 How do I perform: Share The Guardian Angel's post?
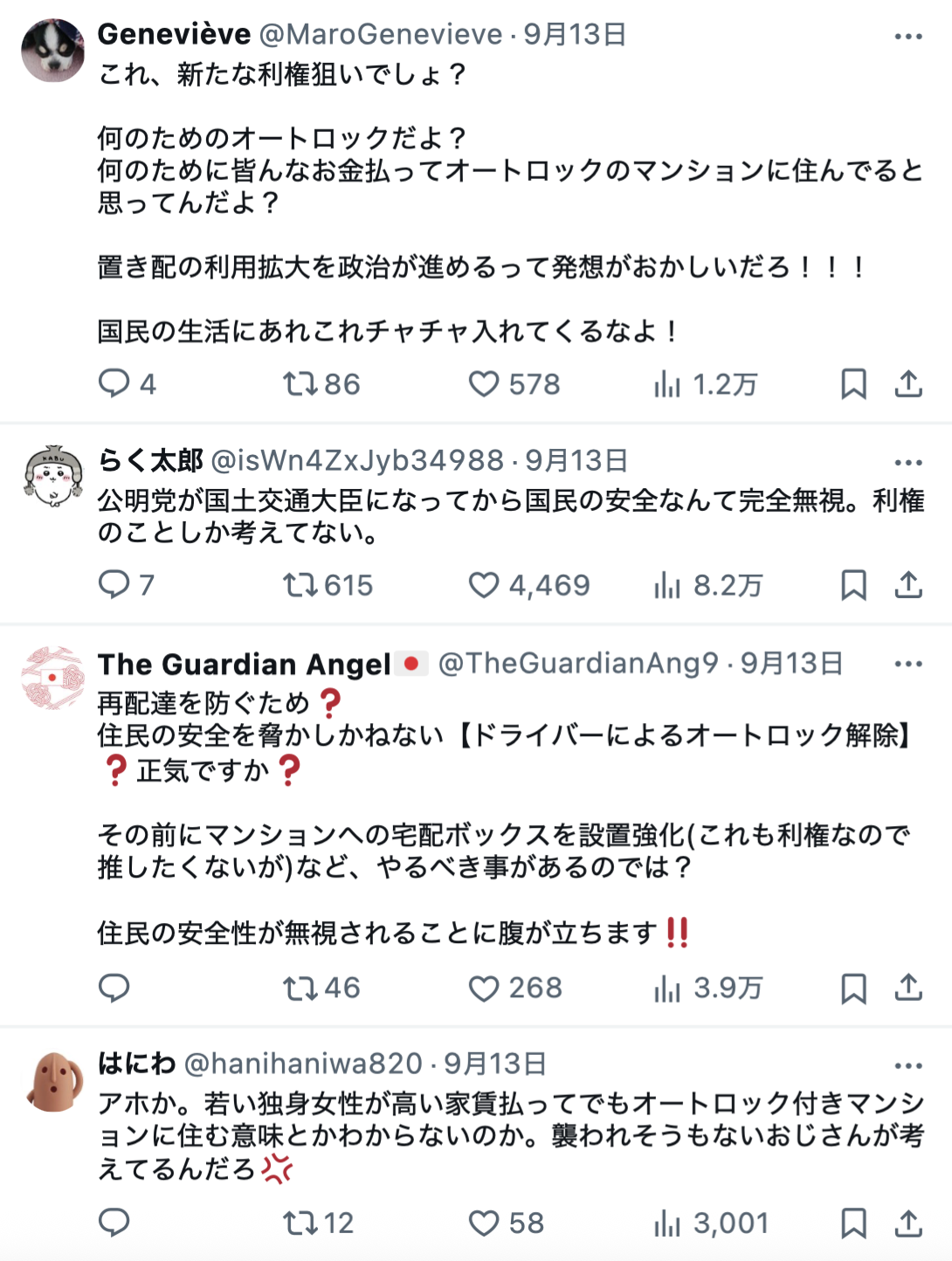click(908, 988)
